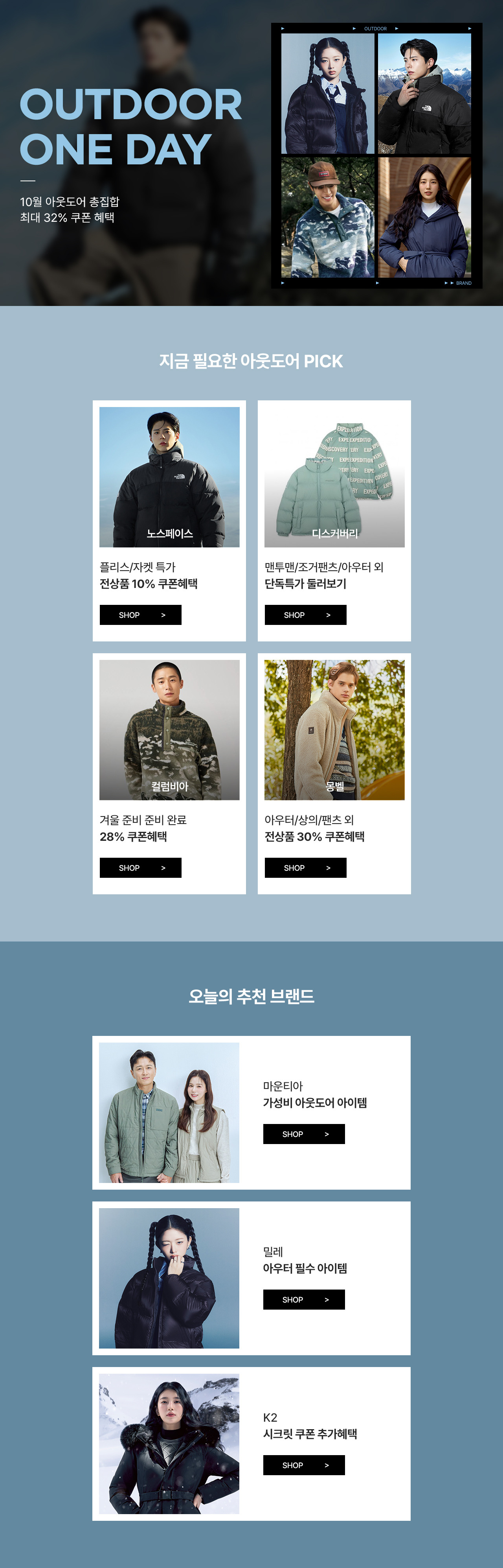View the 몽벨 outerwear image
The image size is (503, 1568).
click(334, 729)
